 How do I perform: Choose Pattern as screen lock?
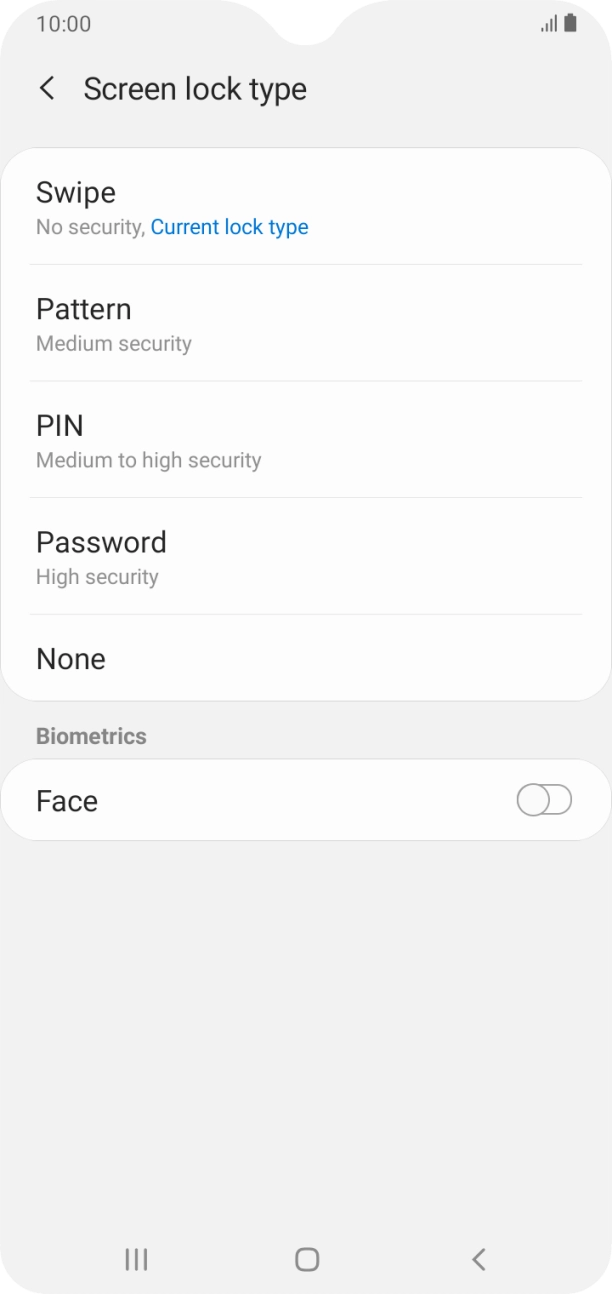coord(306,323)
